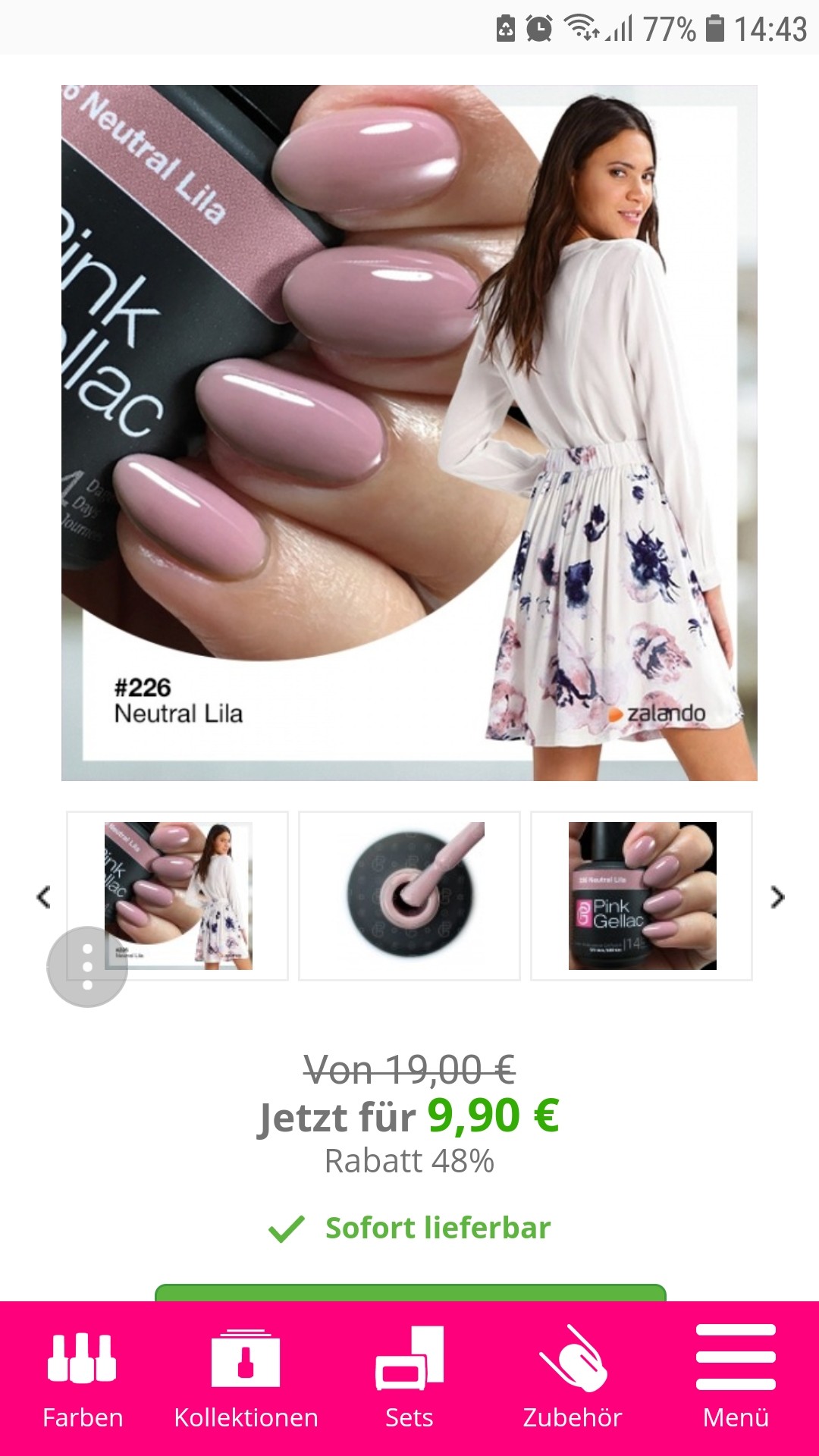This screenshot has width=819, height=1456.
Task: Select the polish brush thumbnail
Action: point(409,896)
